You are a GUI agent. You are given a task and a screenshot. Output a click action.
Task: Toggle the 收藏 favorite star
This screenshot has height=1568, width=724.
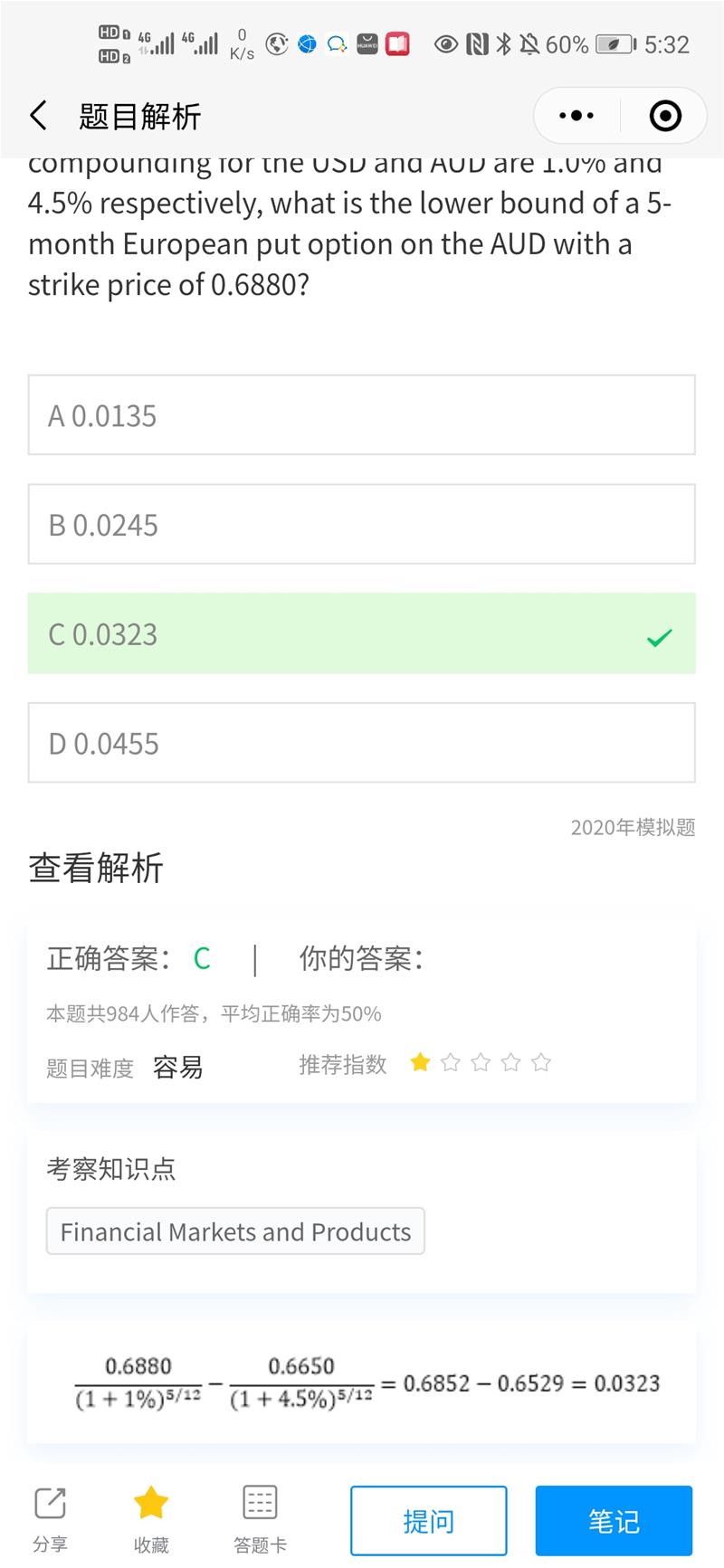pos(151,1519)
